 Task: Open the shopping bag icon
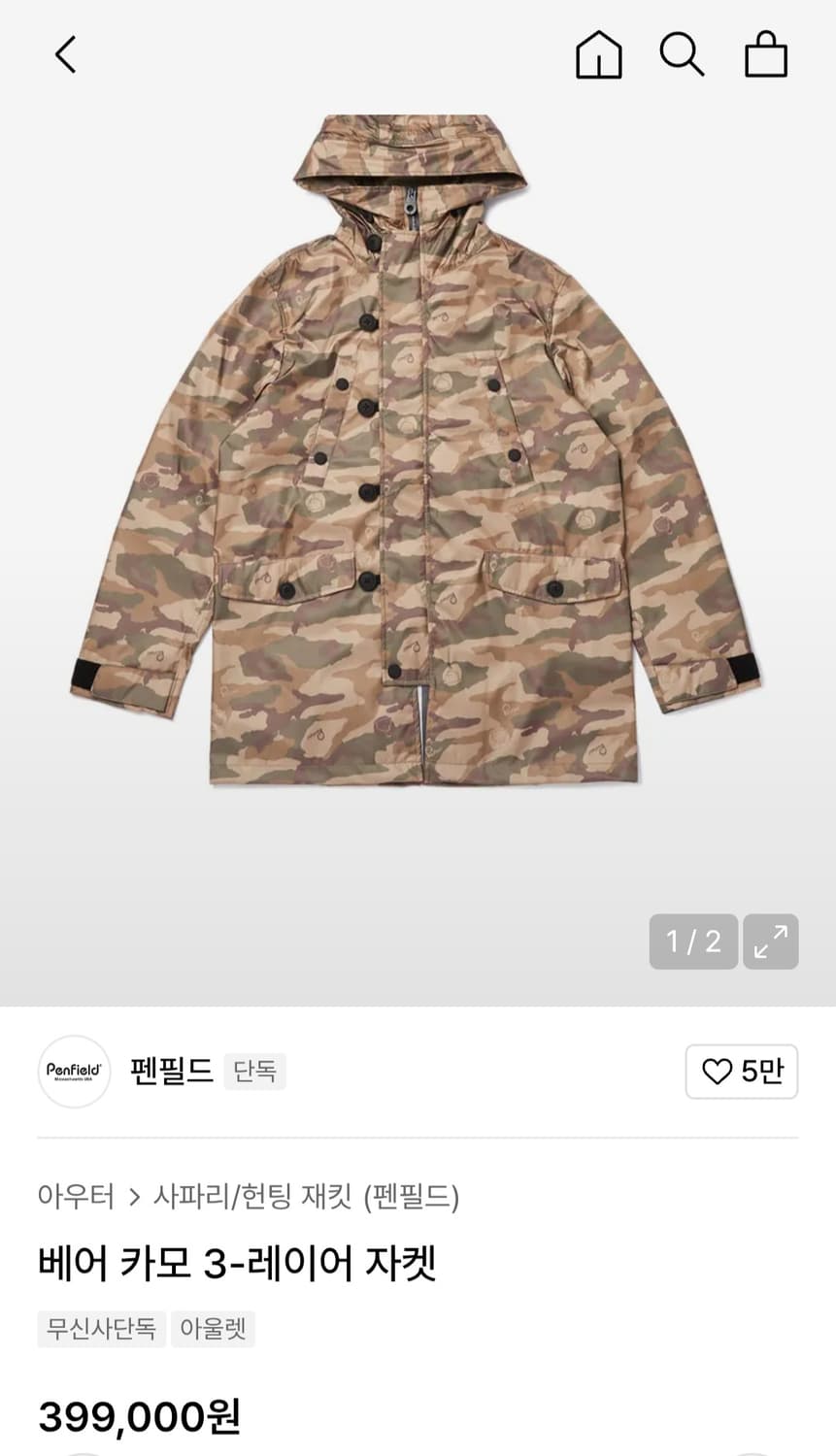click(x=767, y=55)
